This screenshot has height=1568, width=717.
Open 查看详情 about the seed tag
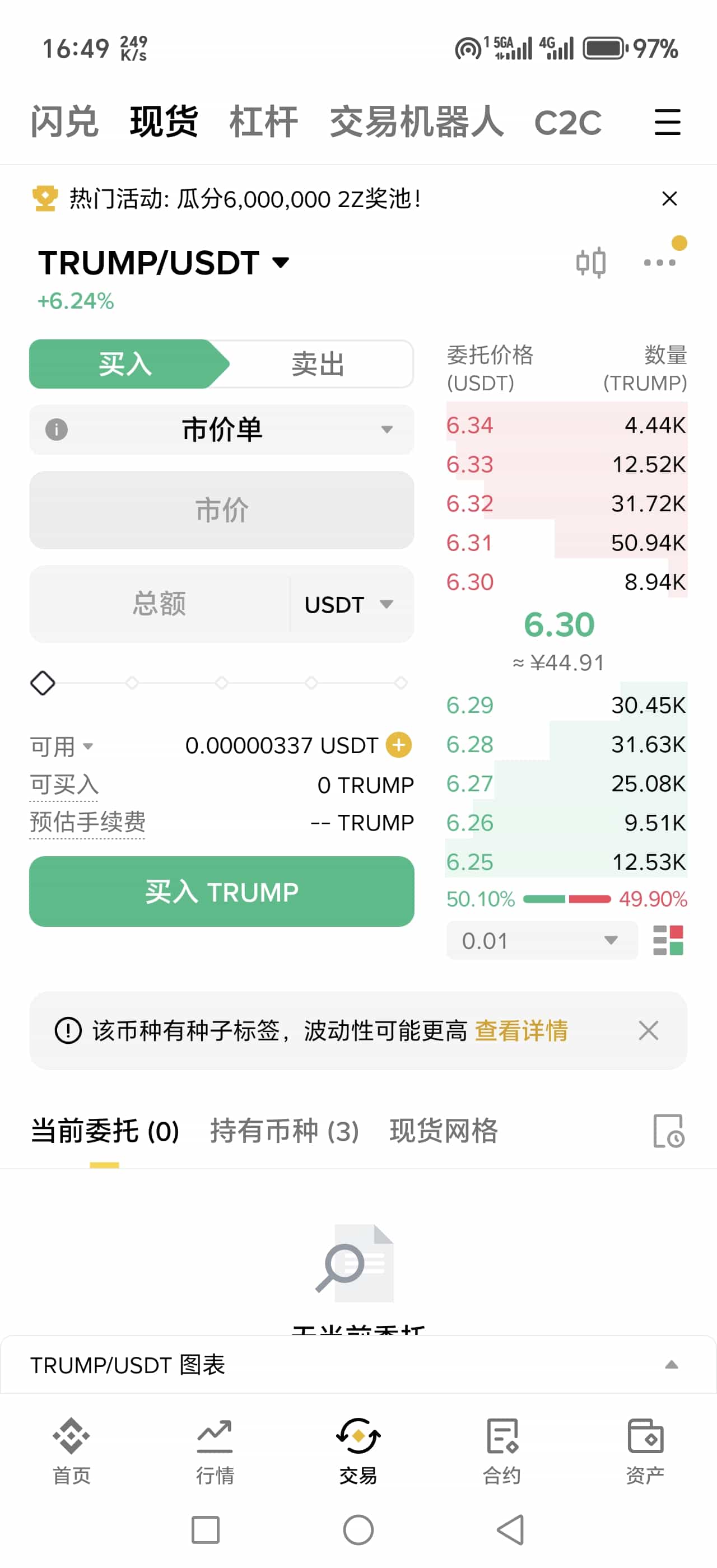pos(521,1030)
